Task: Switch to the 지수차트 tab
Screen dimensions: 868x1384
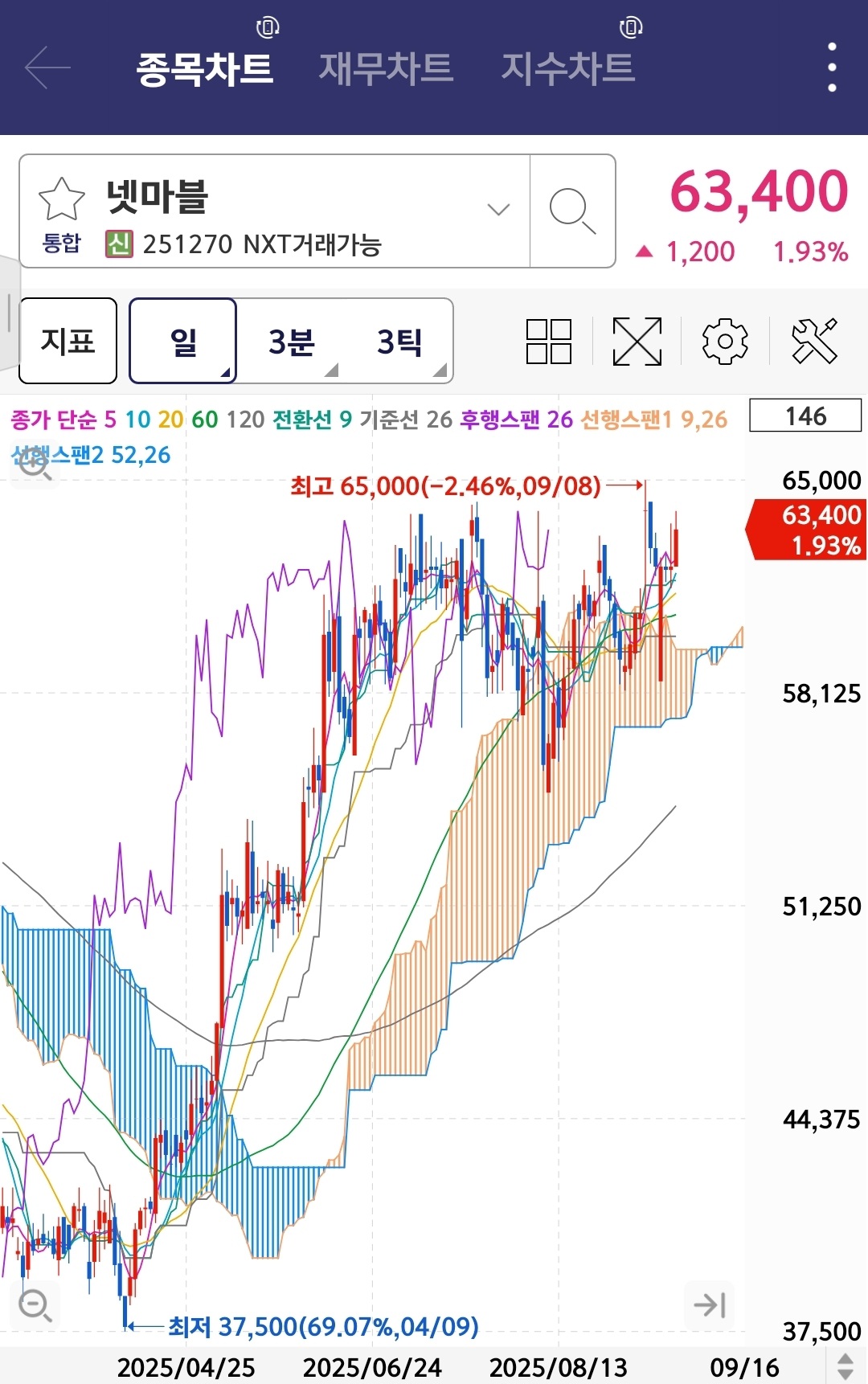Action: (567, 68)
